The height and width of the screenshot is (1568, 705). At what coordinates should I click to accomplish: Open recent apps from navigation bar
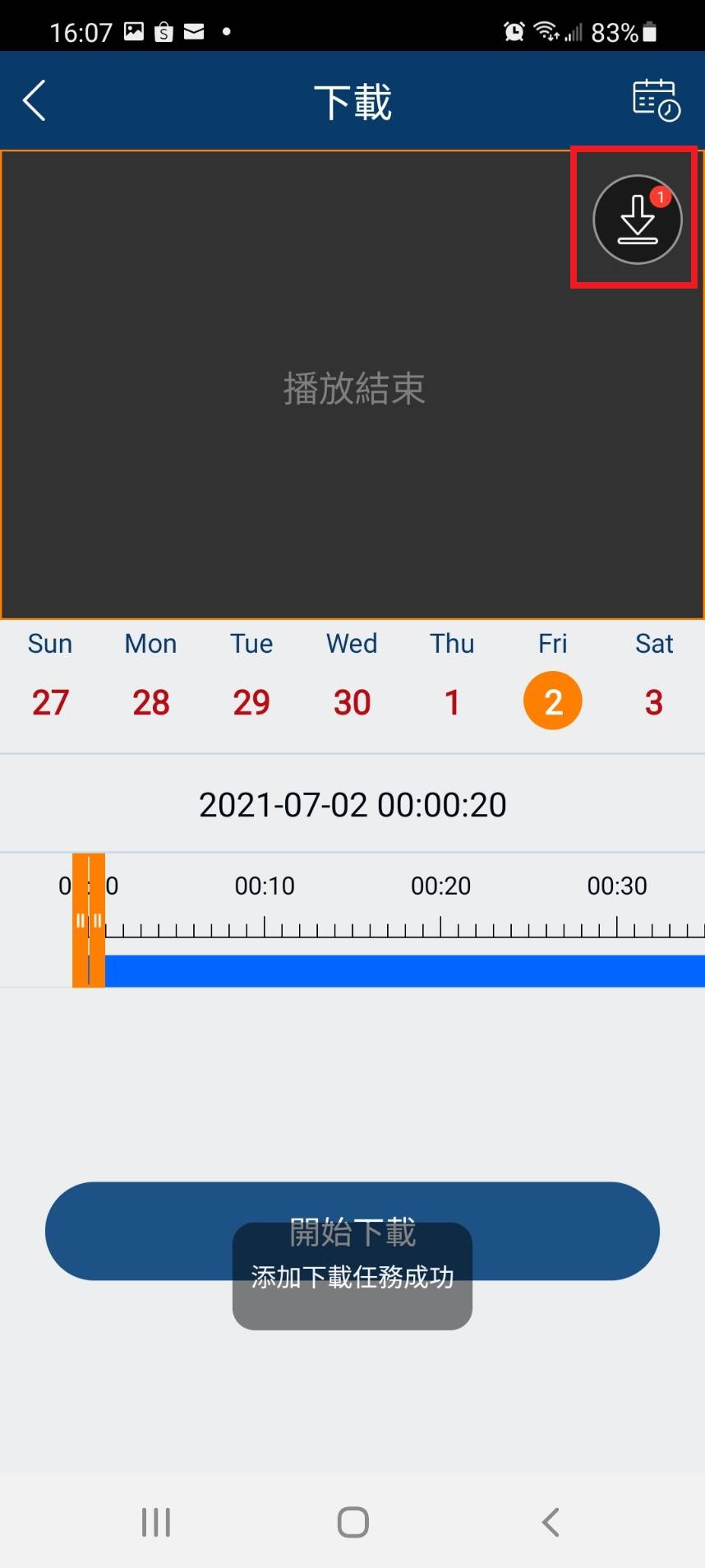click(x=156, y=1522)
